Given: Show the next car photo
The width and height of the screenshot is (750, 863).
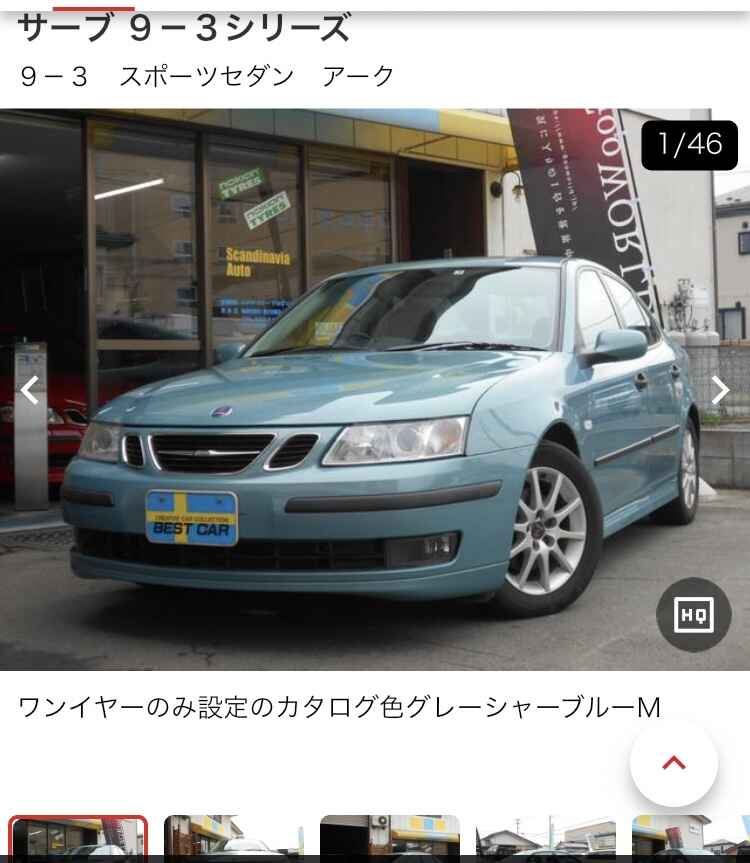Looking at the screenshot, I should pyautogui.click(x=720, y=390).
